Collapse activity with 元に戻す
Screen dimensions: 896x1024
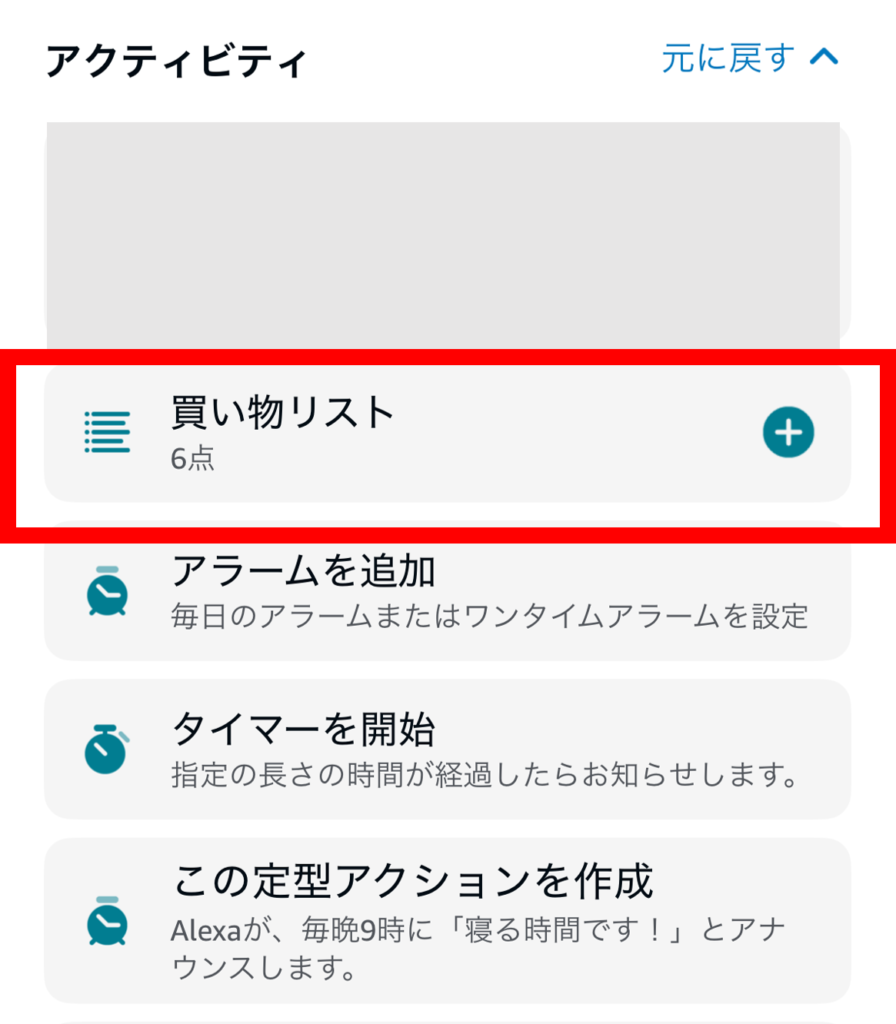(x=749, y=59)
